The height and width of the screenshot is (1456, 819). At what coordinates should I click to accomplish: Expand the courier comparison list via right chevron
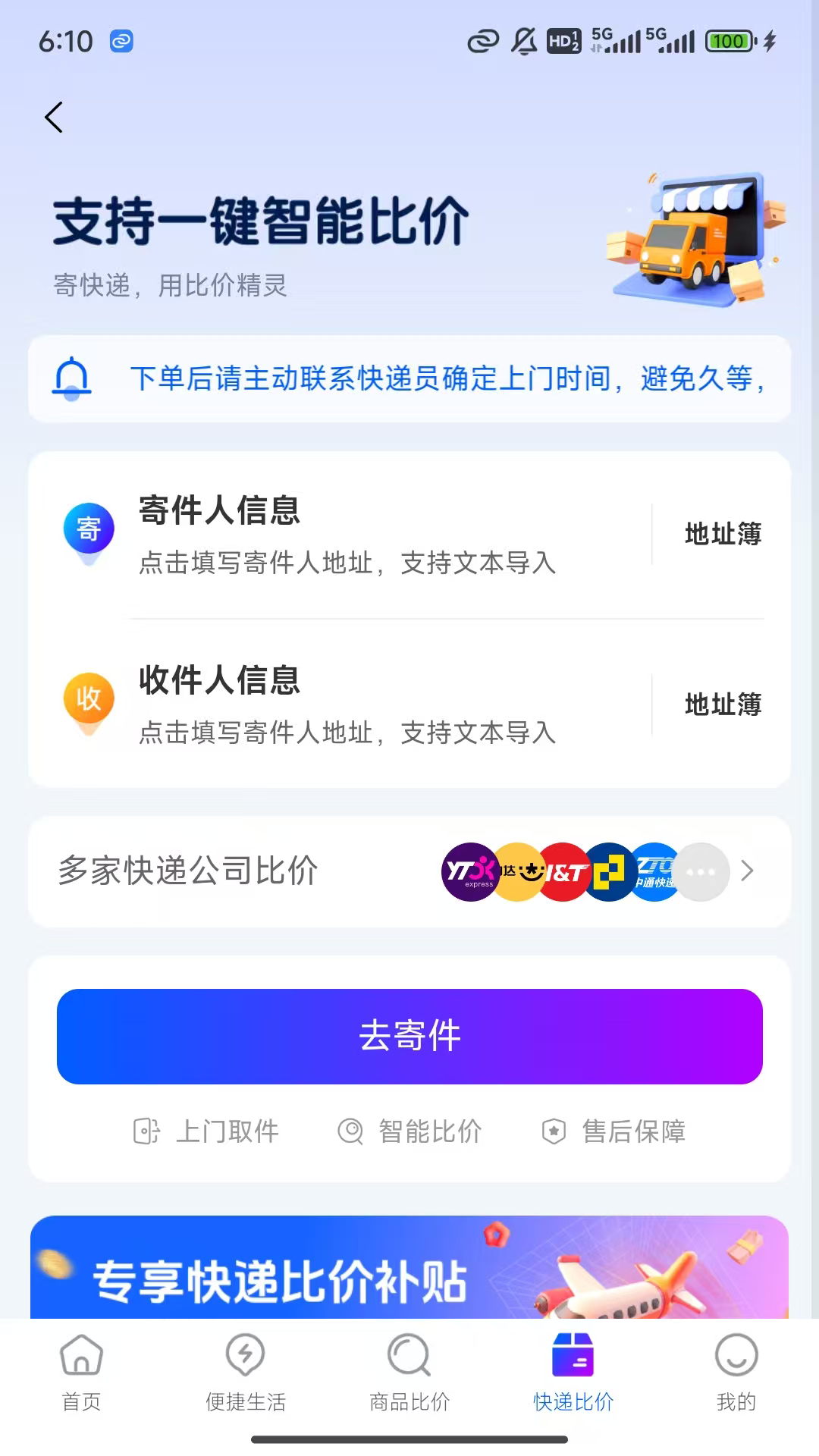[748, 872]
